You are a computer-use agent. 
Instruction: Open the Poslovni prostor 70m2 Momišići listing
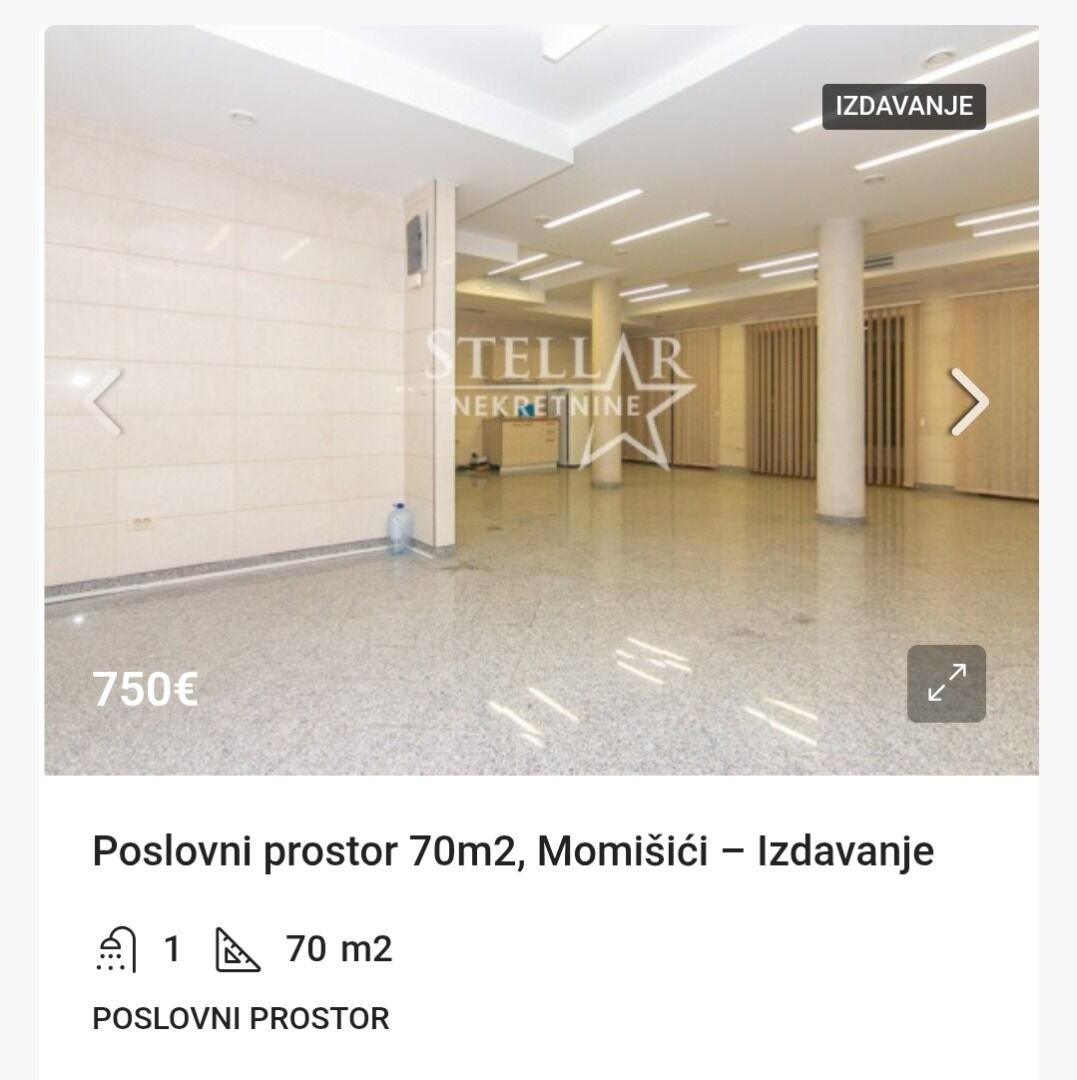click(513, 852)
